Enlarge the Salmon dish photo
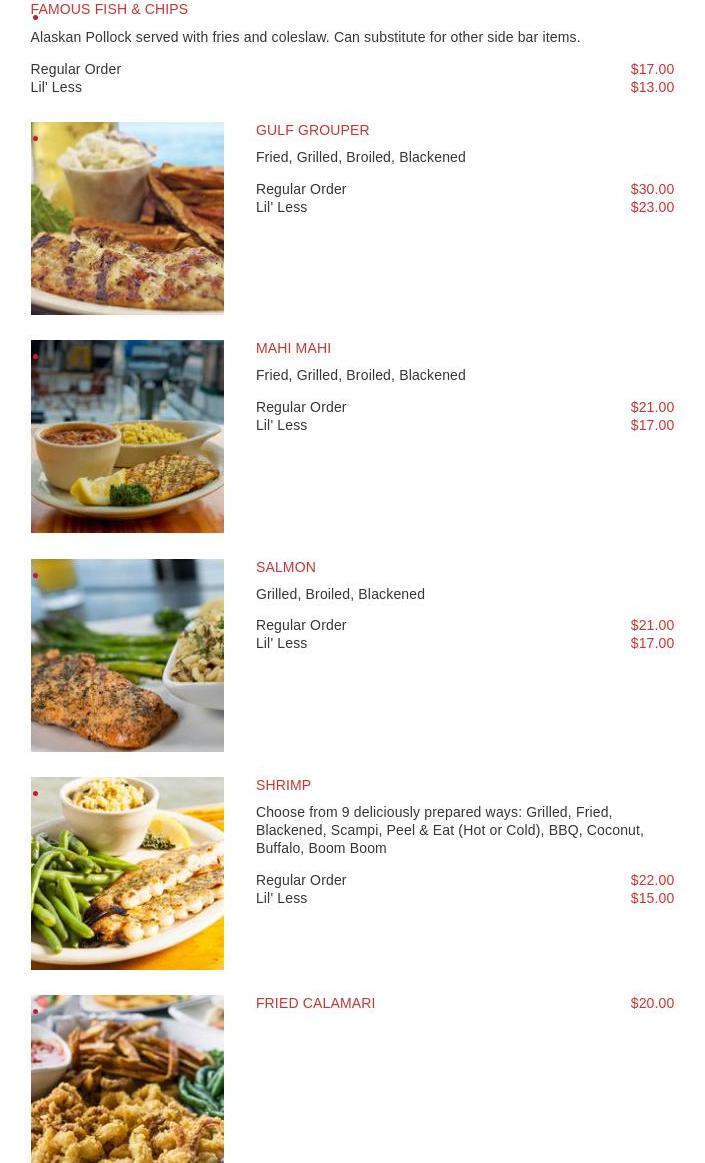 [x=127, y=655]
